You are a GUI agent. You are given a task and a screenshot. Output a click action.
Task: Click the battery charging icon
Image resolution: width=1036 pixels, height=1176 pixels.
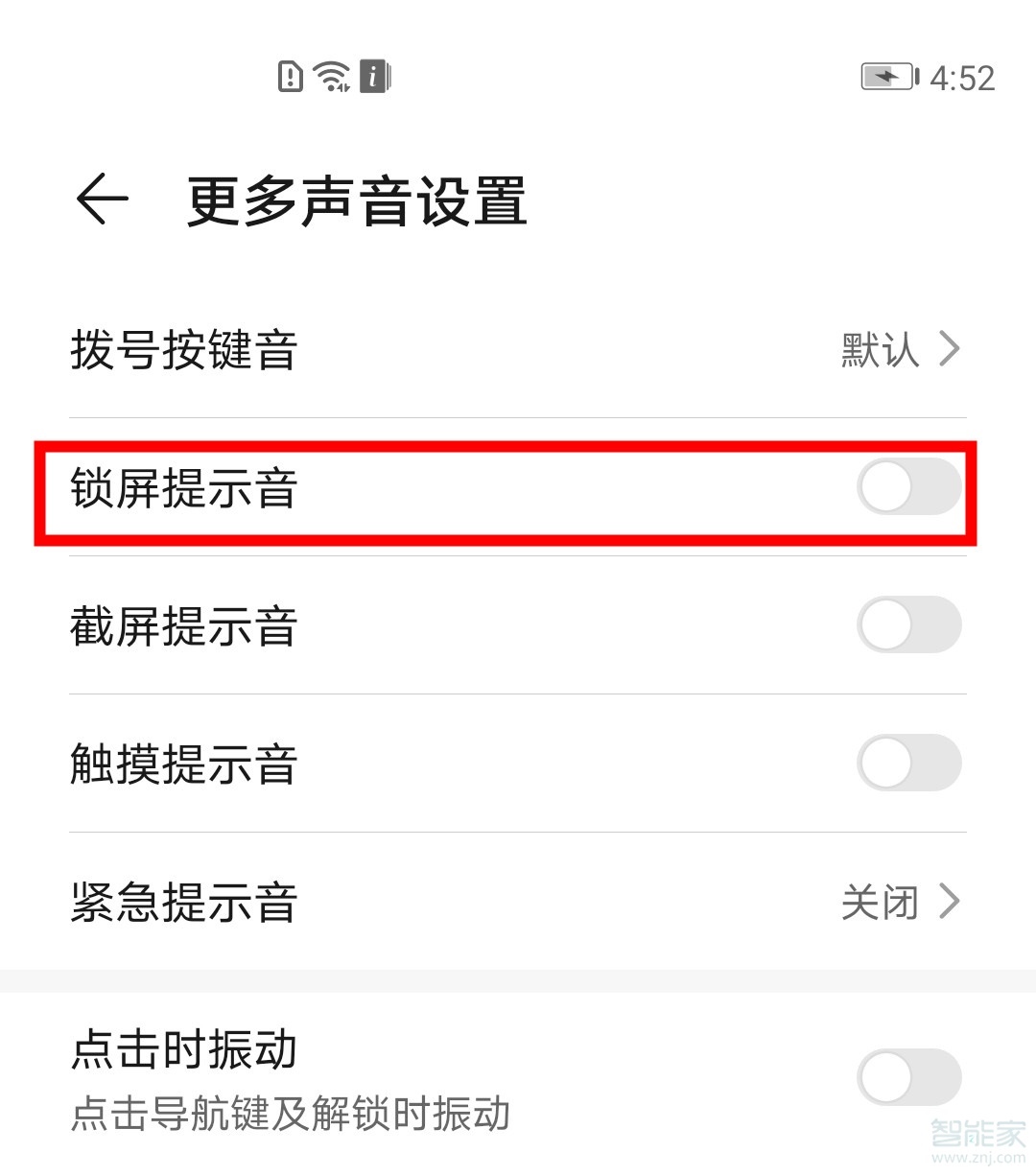887,76
